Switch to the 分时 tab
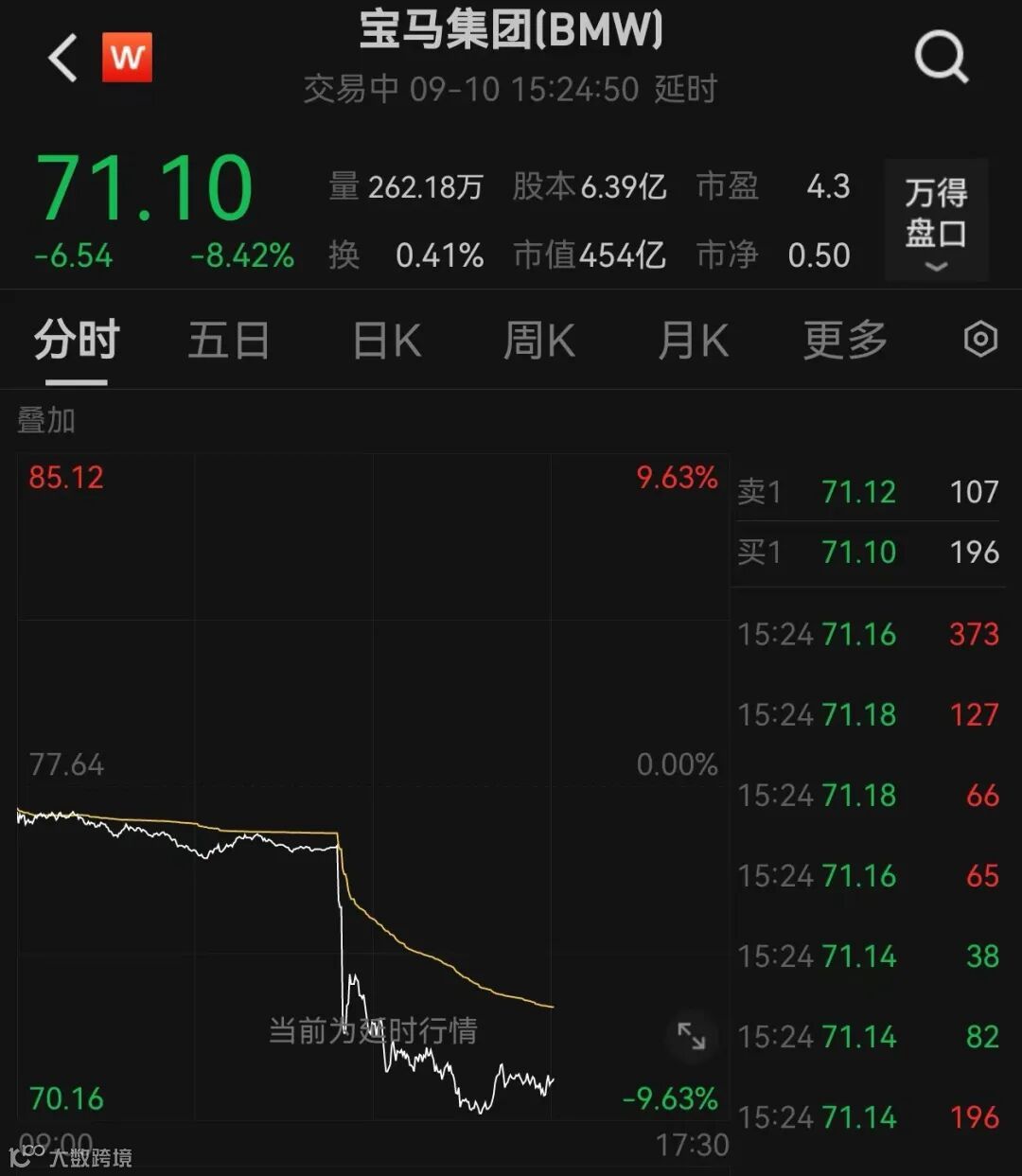This screenshot has width=1022, height=1176. [77, 341]
